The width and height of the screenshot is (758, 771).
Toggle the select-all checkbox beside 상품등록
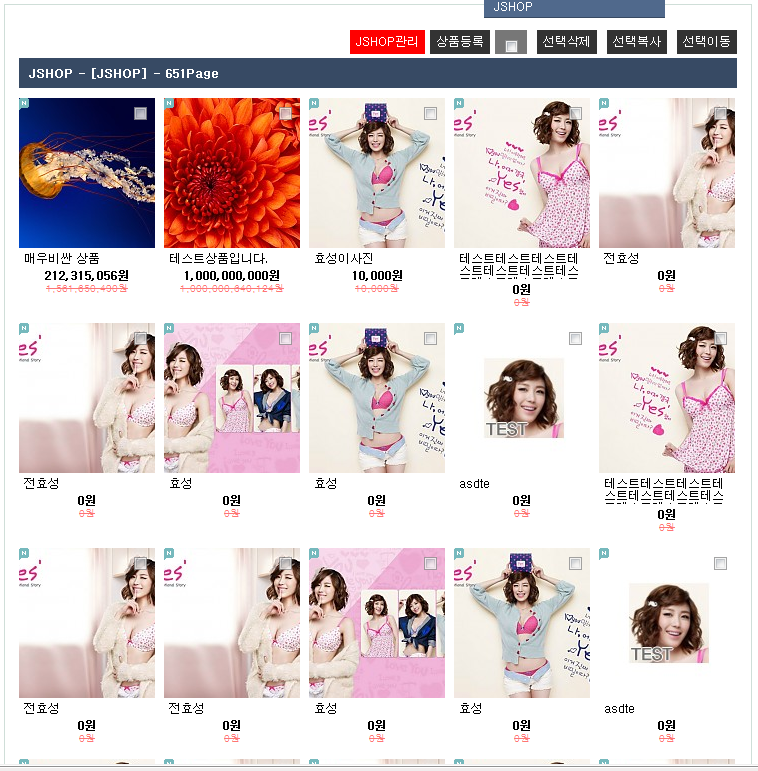click(511, 45)
